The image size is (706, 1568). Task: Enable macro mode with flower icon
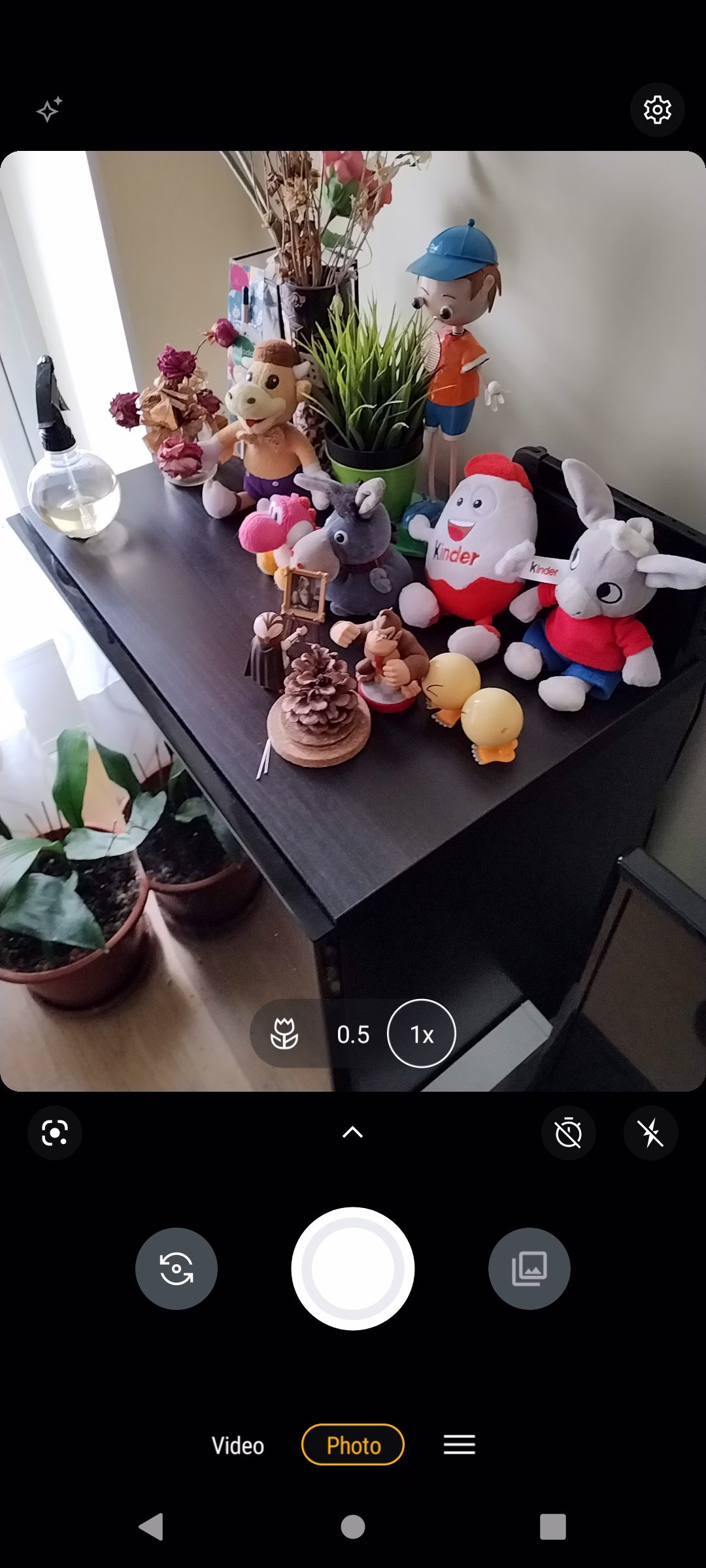[x=284, y=1034]
